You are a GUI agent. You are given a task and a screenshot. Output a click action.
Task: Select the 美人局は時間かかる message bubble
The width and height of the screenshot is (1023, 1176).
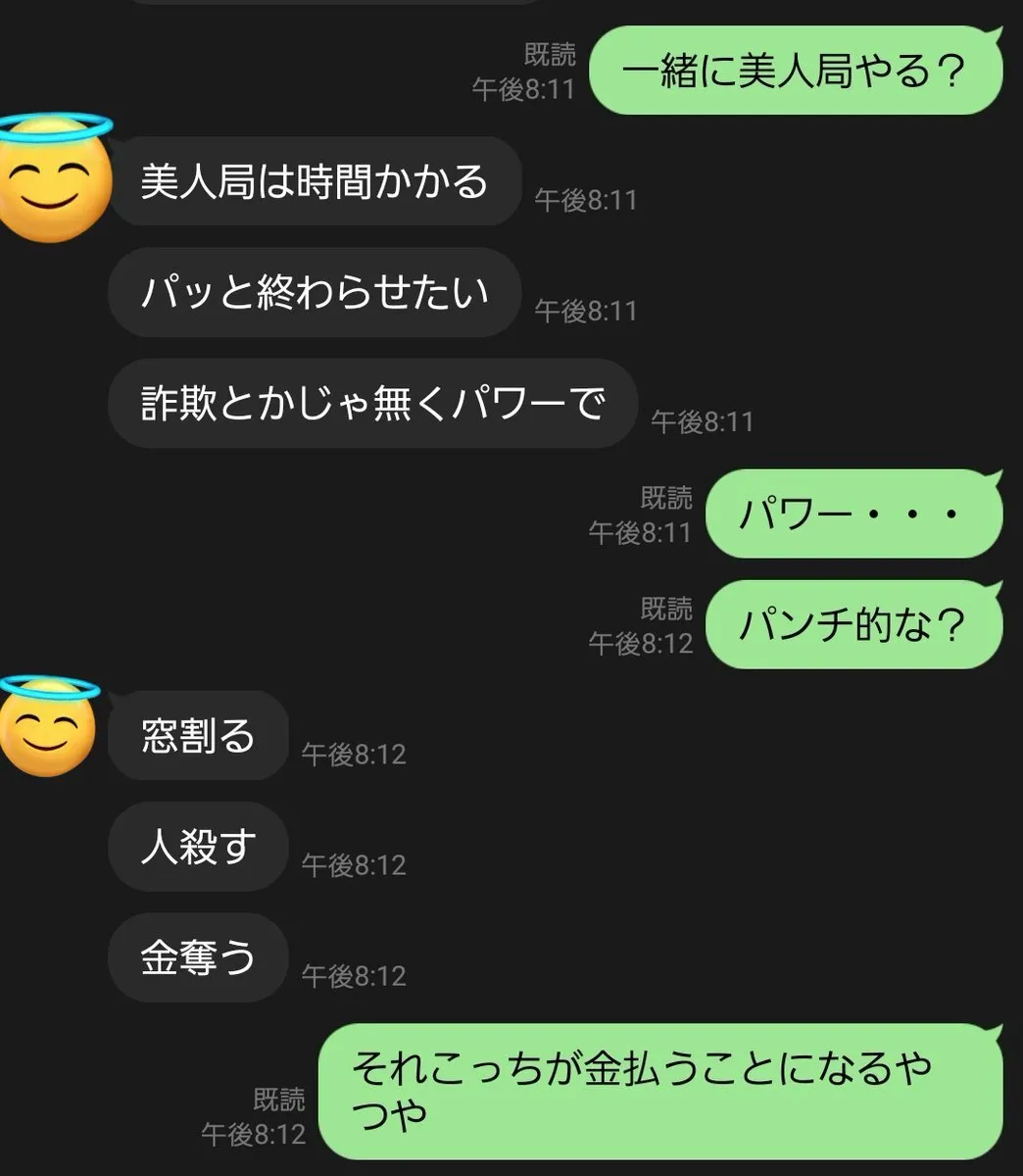click(315, 183)
